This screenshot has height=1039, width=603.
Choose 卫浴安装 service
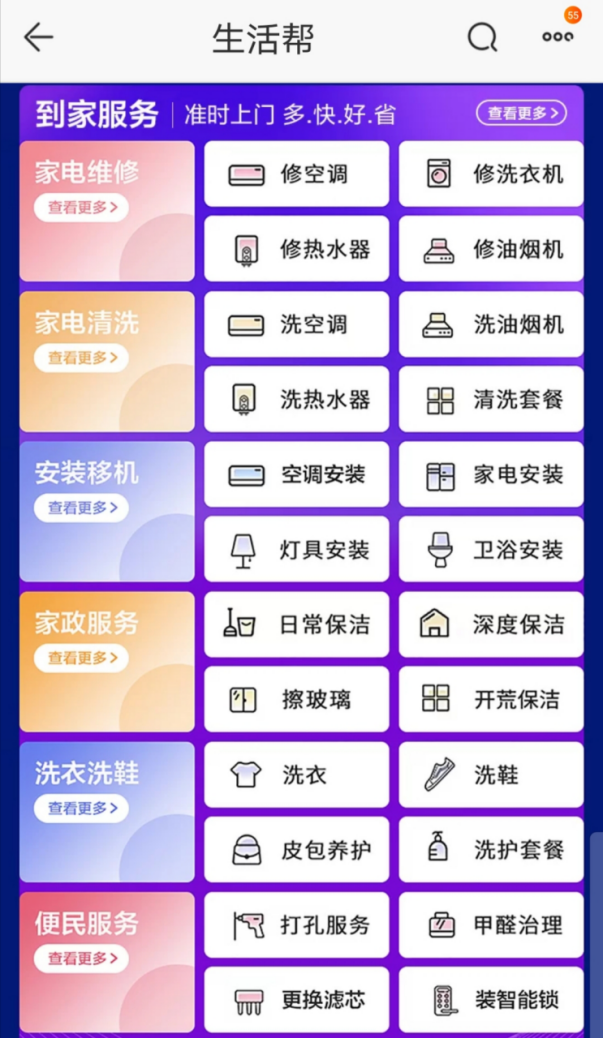click(491, 549)
